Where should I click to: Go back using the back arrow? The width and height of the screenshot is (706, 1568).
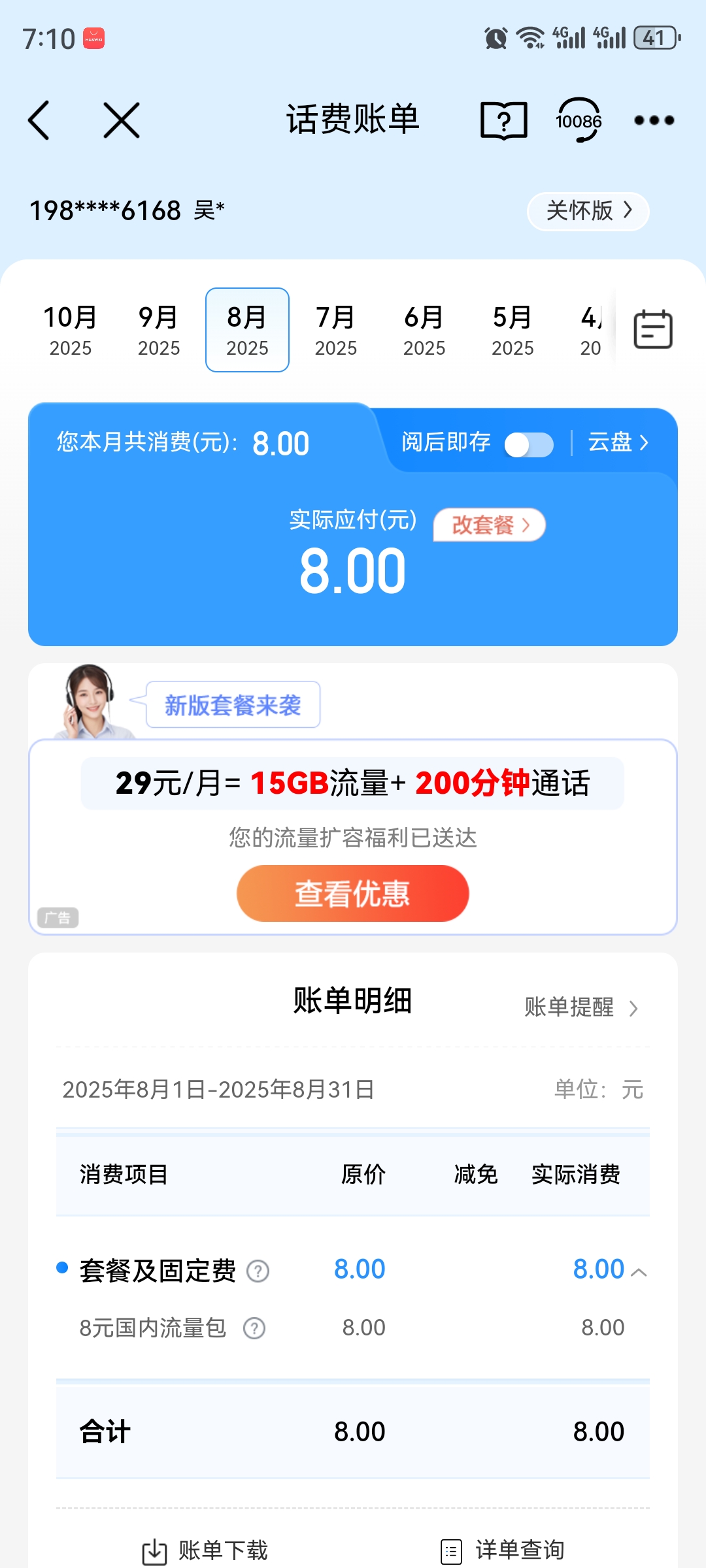tap(39, 120)
